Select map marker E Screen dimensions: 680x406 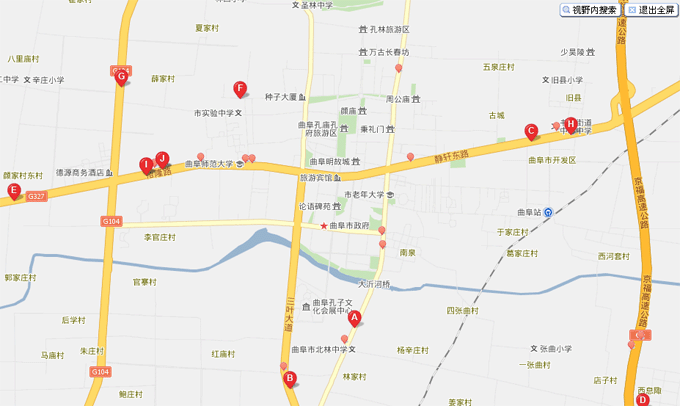point(14,190)
